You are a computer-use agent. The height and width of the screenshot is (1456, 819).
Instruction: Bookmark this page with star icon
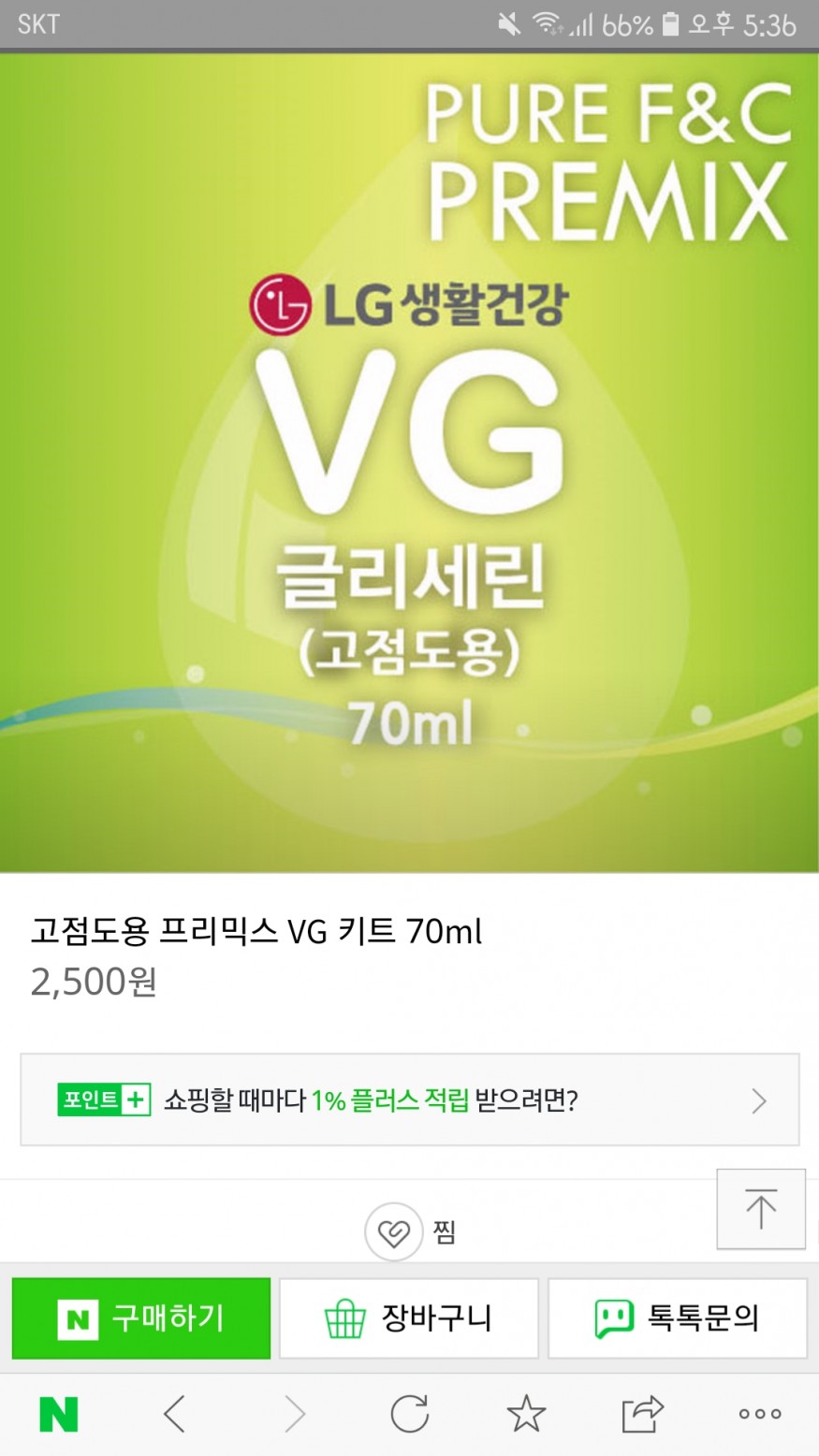coord(526,1414)
